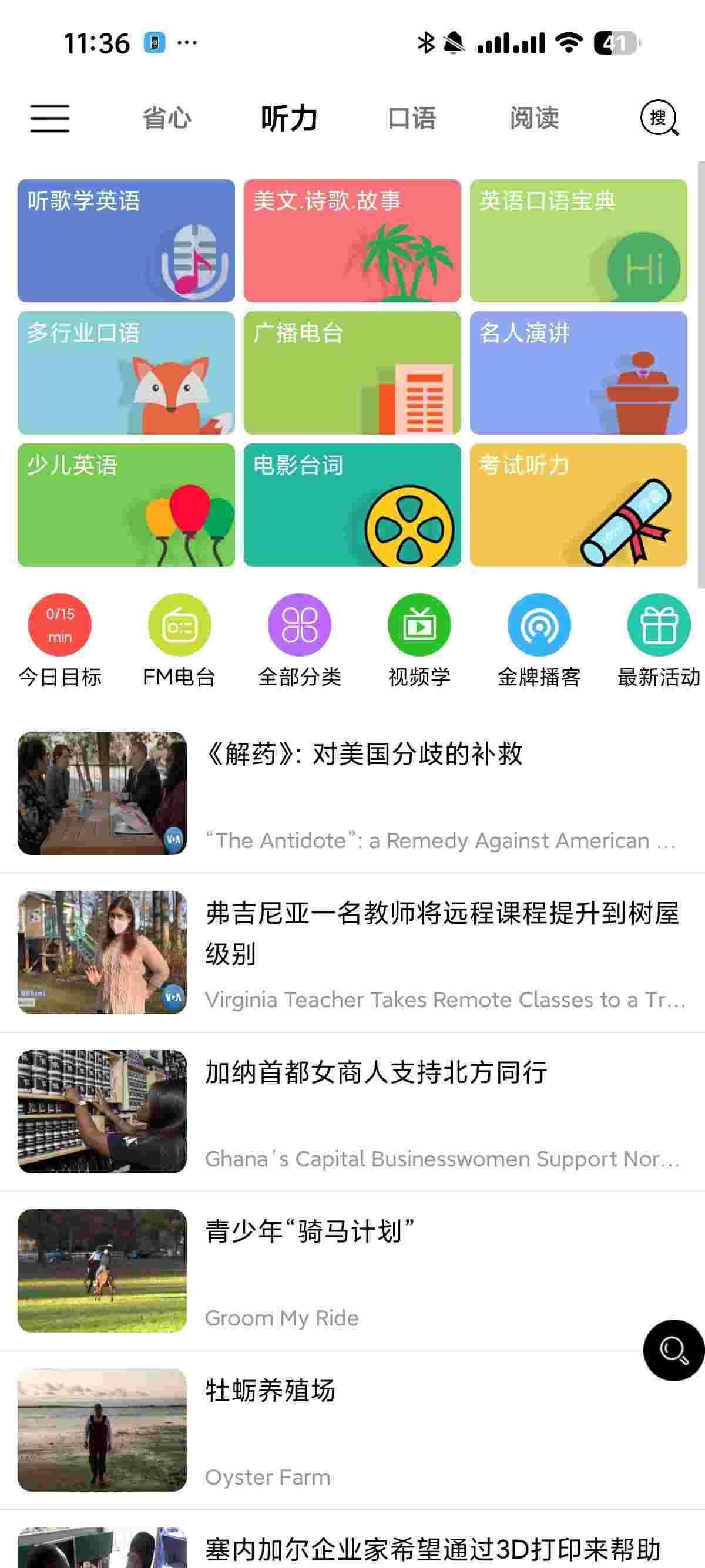Switch to the 阅读 tab
The height and width of the screenshot is (1568, 705).
[x=535, y=118]
